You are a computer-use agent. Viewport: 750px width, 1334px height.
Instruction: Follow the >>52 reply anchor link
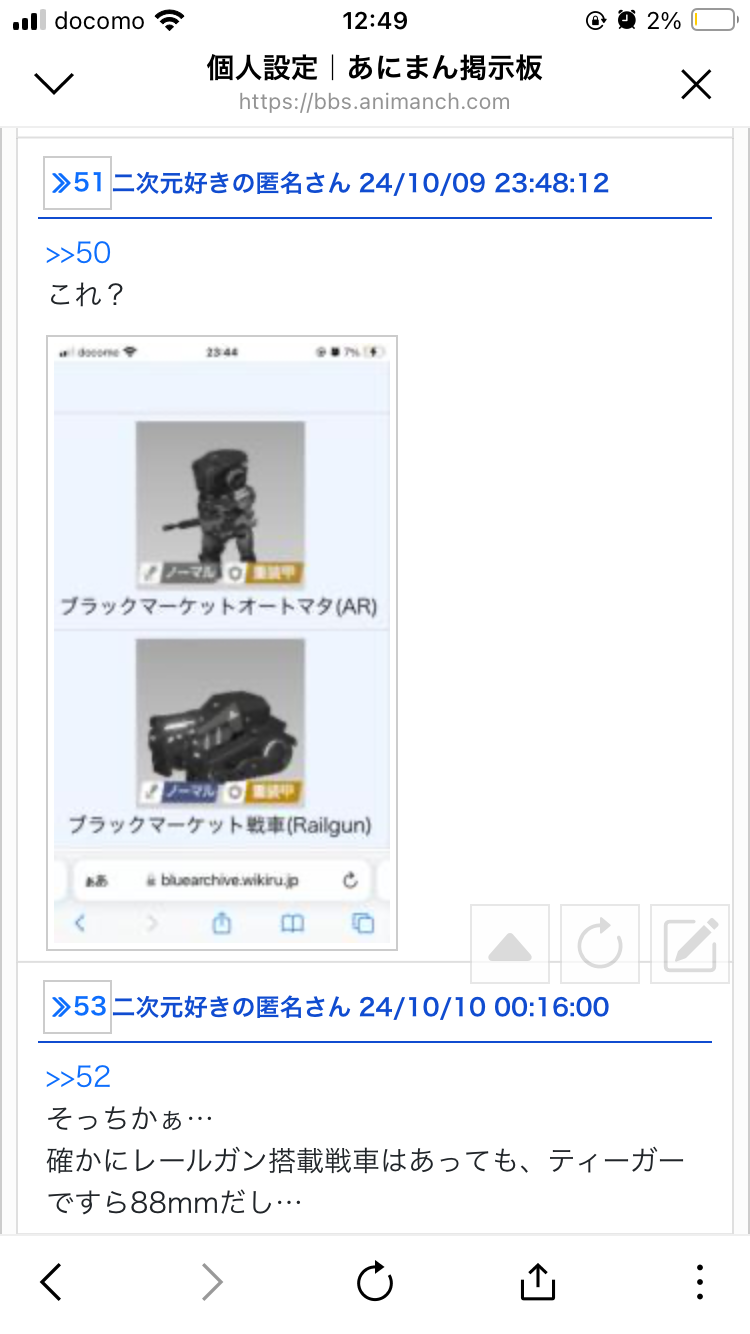78,1077
